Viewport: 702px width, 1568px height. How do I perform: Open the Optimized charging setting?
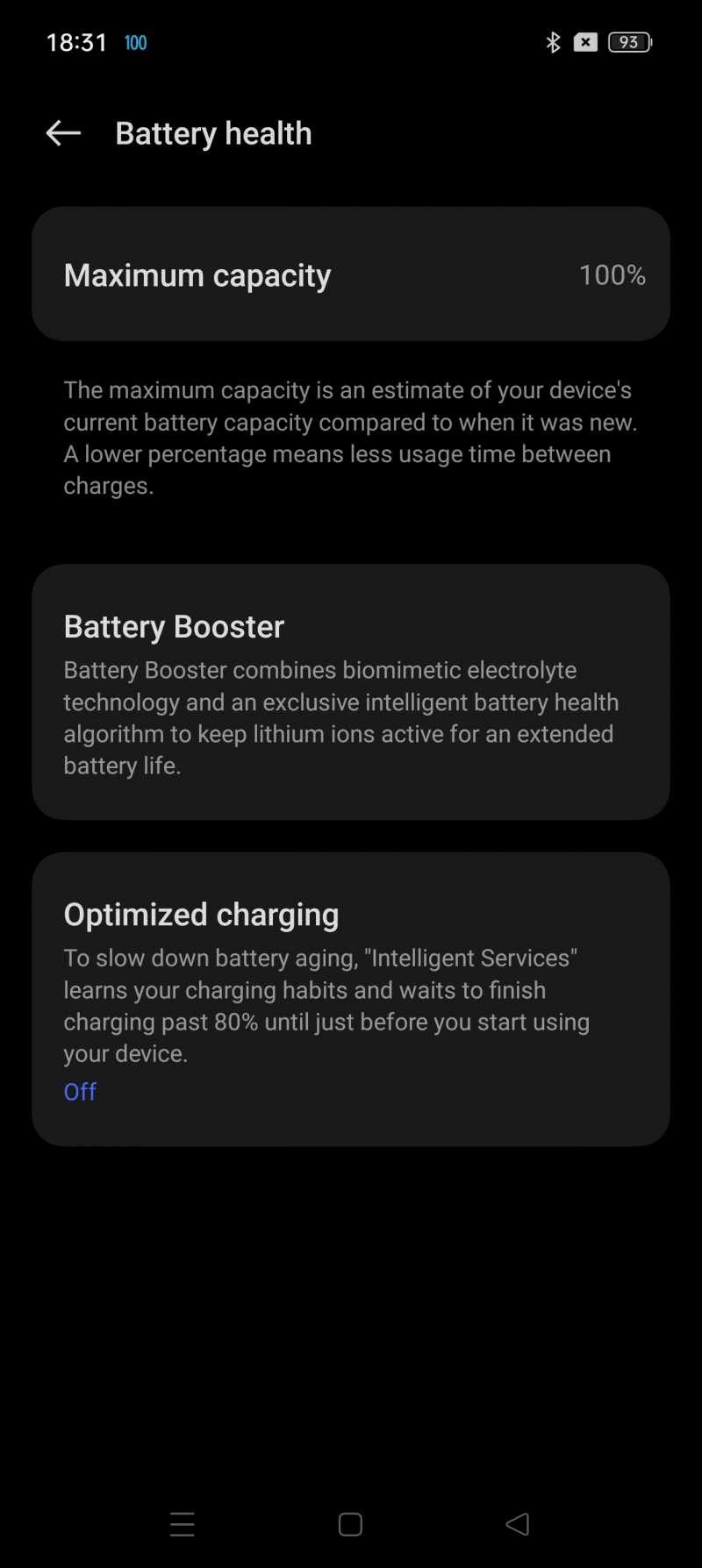point(351,999)
